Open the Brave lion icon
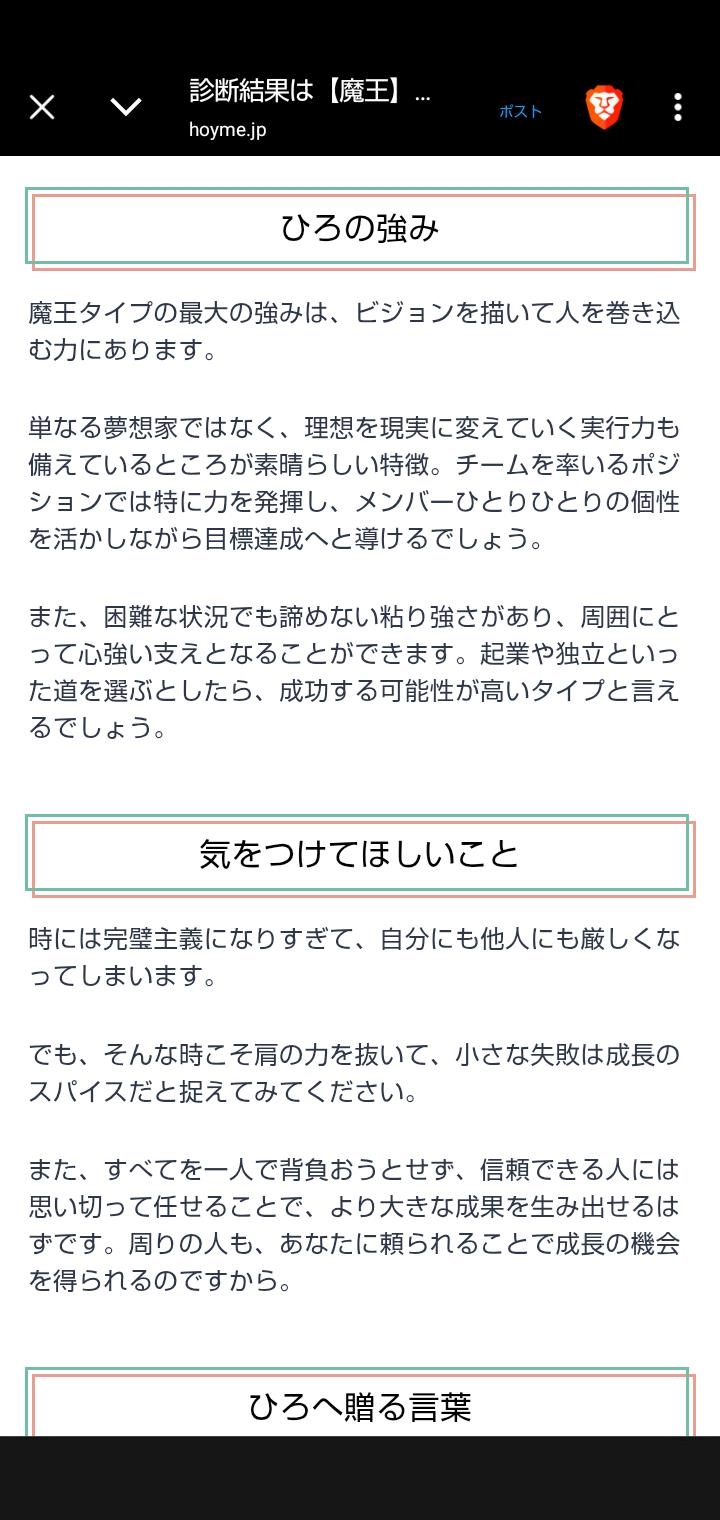The image size is (720, 1520). pos(604,107)
